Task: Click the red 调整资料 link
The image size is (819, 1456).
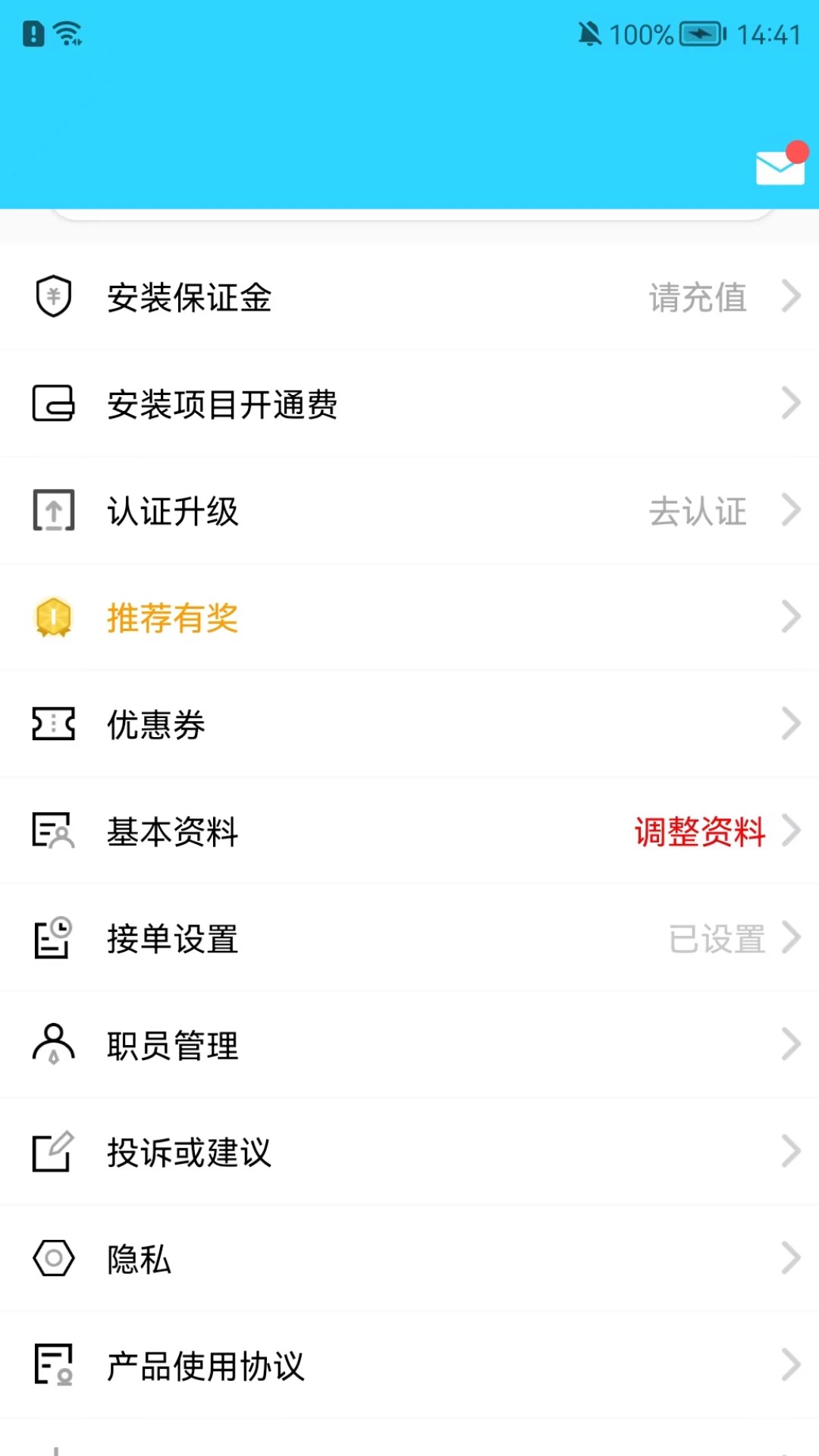Action: 700,832
